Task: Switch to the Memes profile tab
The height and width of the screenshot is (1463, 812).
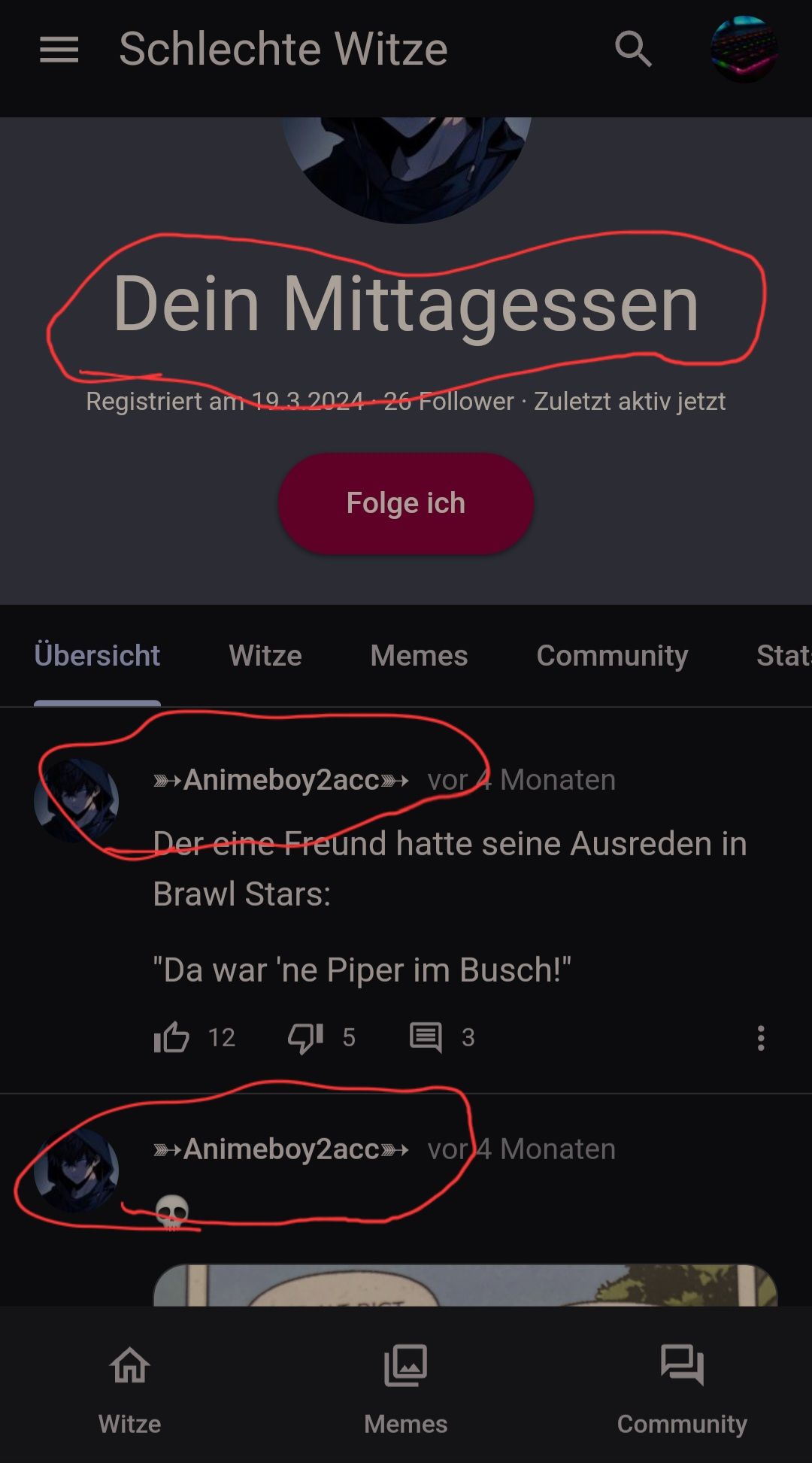Action: tap(419, 656)
